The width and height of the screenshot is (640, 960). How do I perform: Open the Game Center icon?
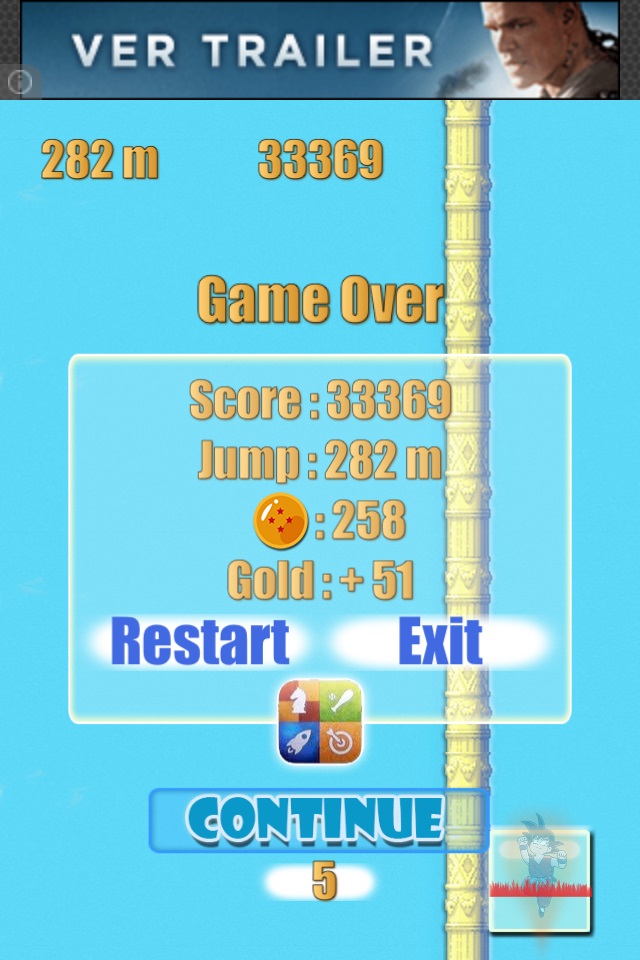[x=320, y=722]
